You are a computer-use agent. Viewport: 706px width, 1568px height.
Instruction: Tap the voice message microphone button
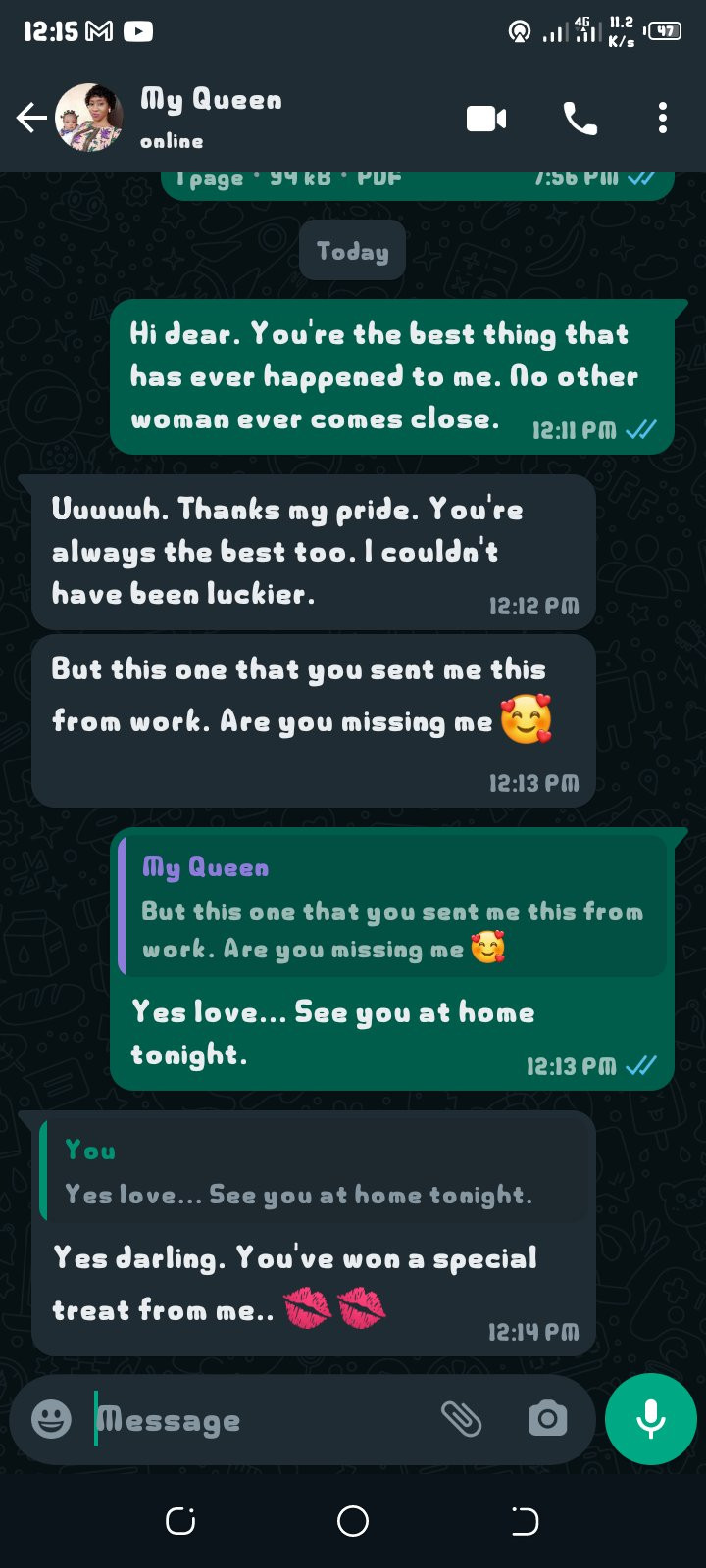pos(651,1418)
